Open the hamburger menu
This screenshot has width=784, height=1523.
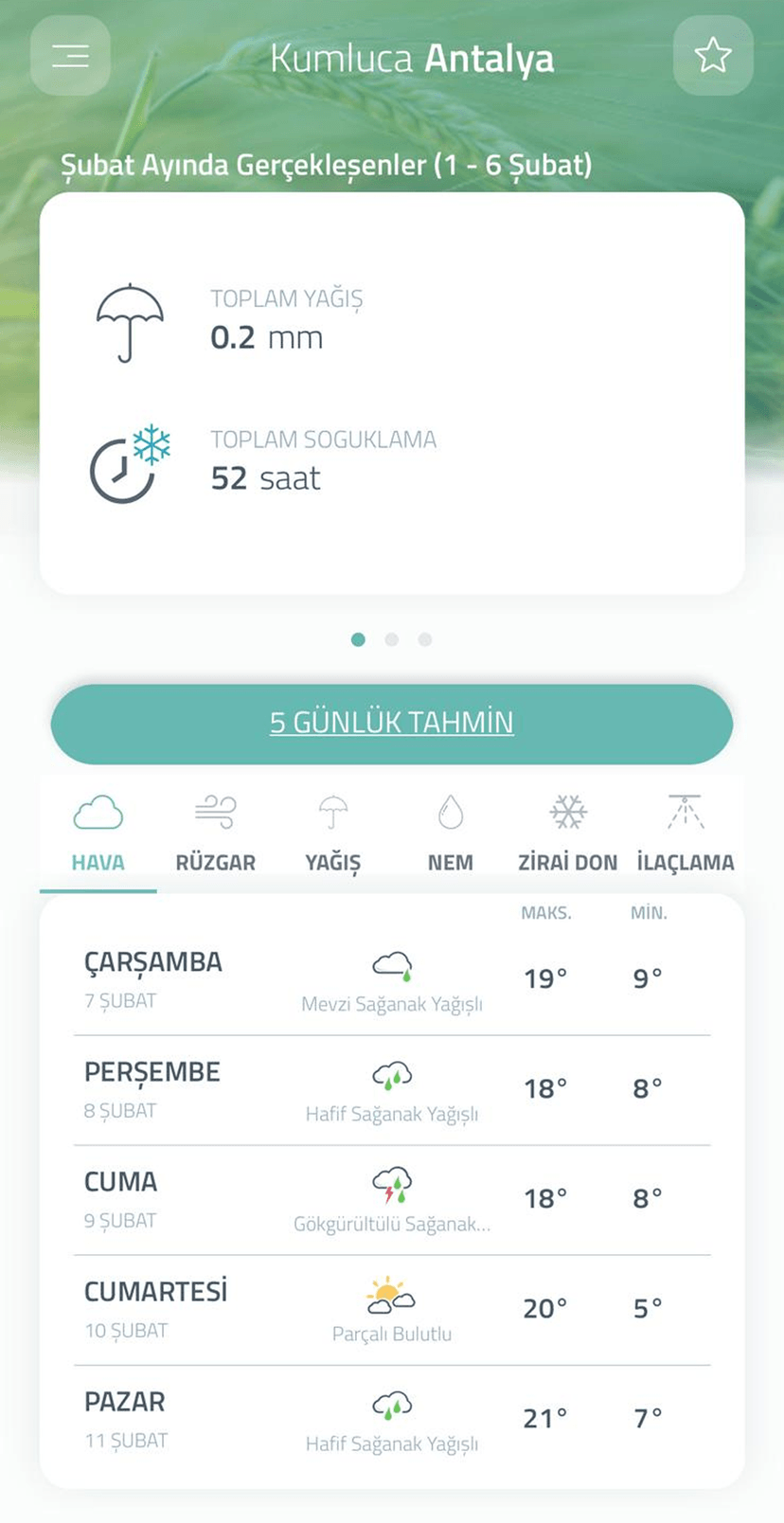[70, 56]
